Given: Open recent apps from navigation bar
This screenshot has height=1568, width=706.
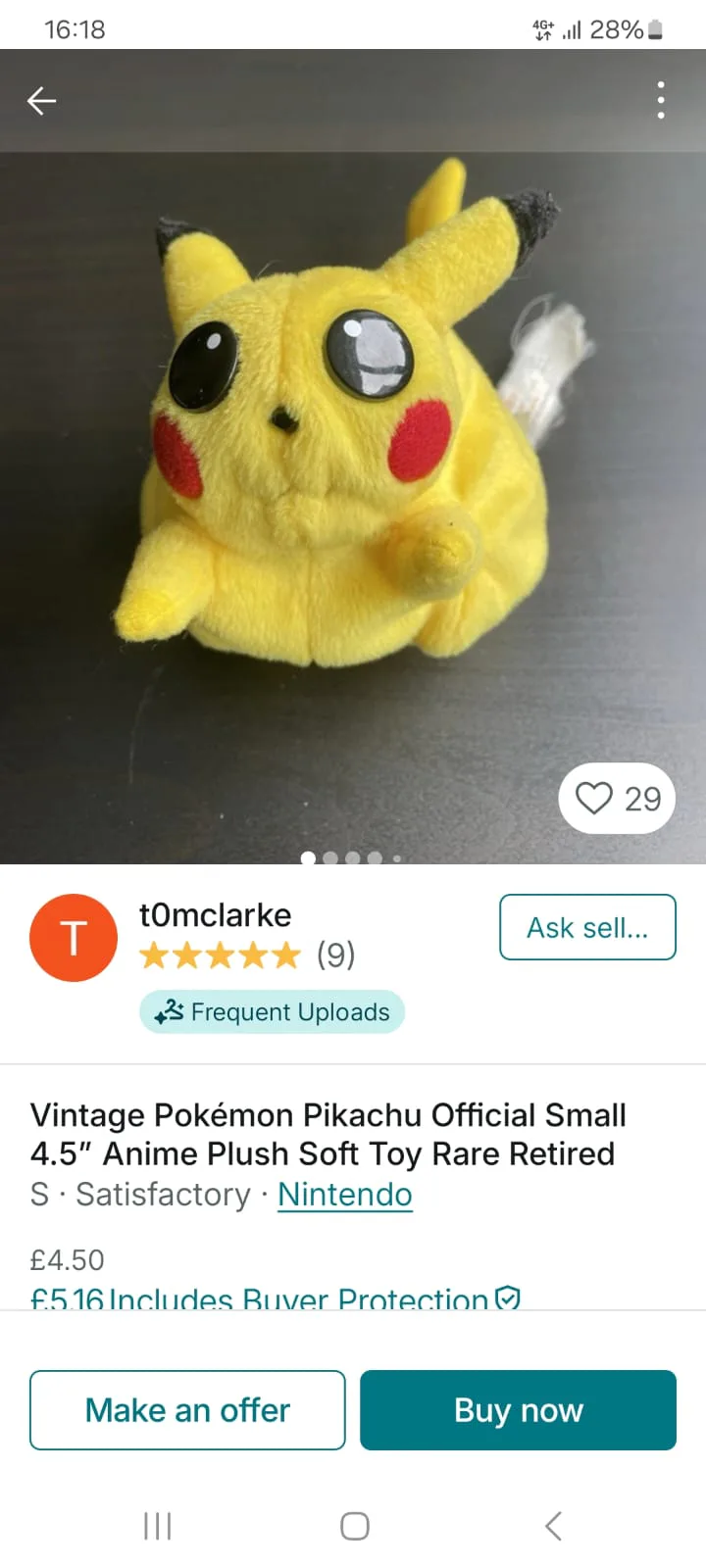Looking at the screenshot, I should pyautogui.click(x=157, y=1525).
